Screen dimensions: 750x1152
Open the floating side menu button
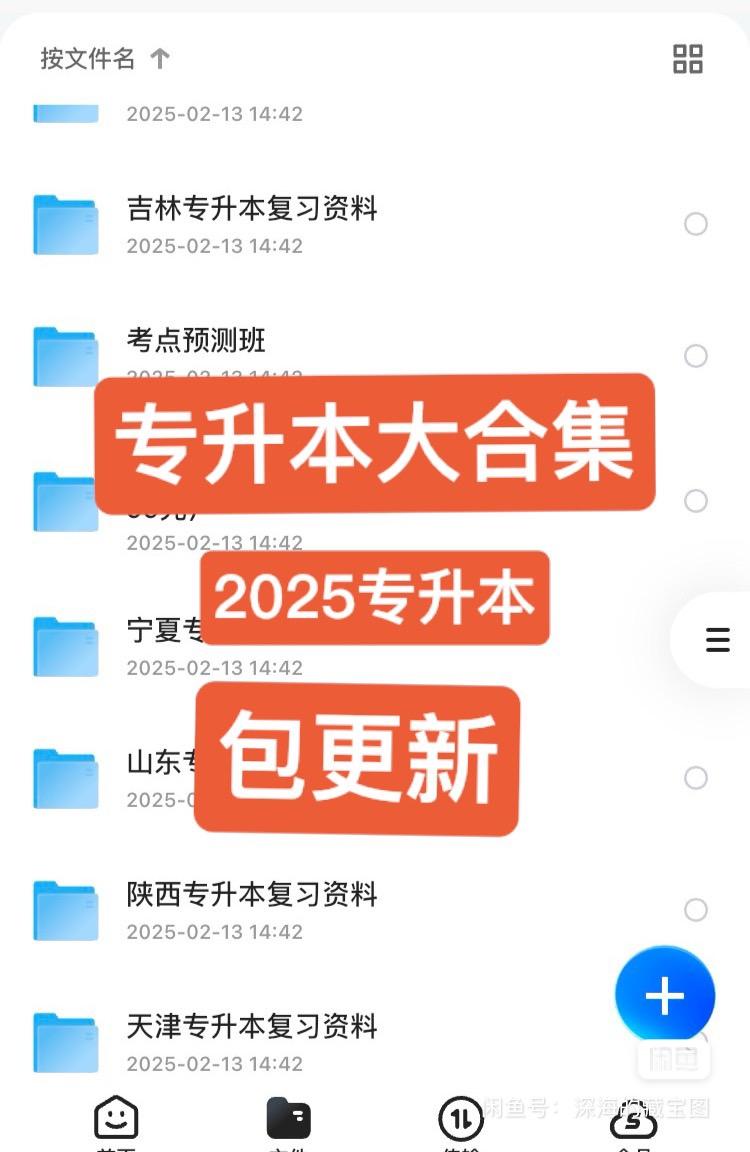click(716, 640)
